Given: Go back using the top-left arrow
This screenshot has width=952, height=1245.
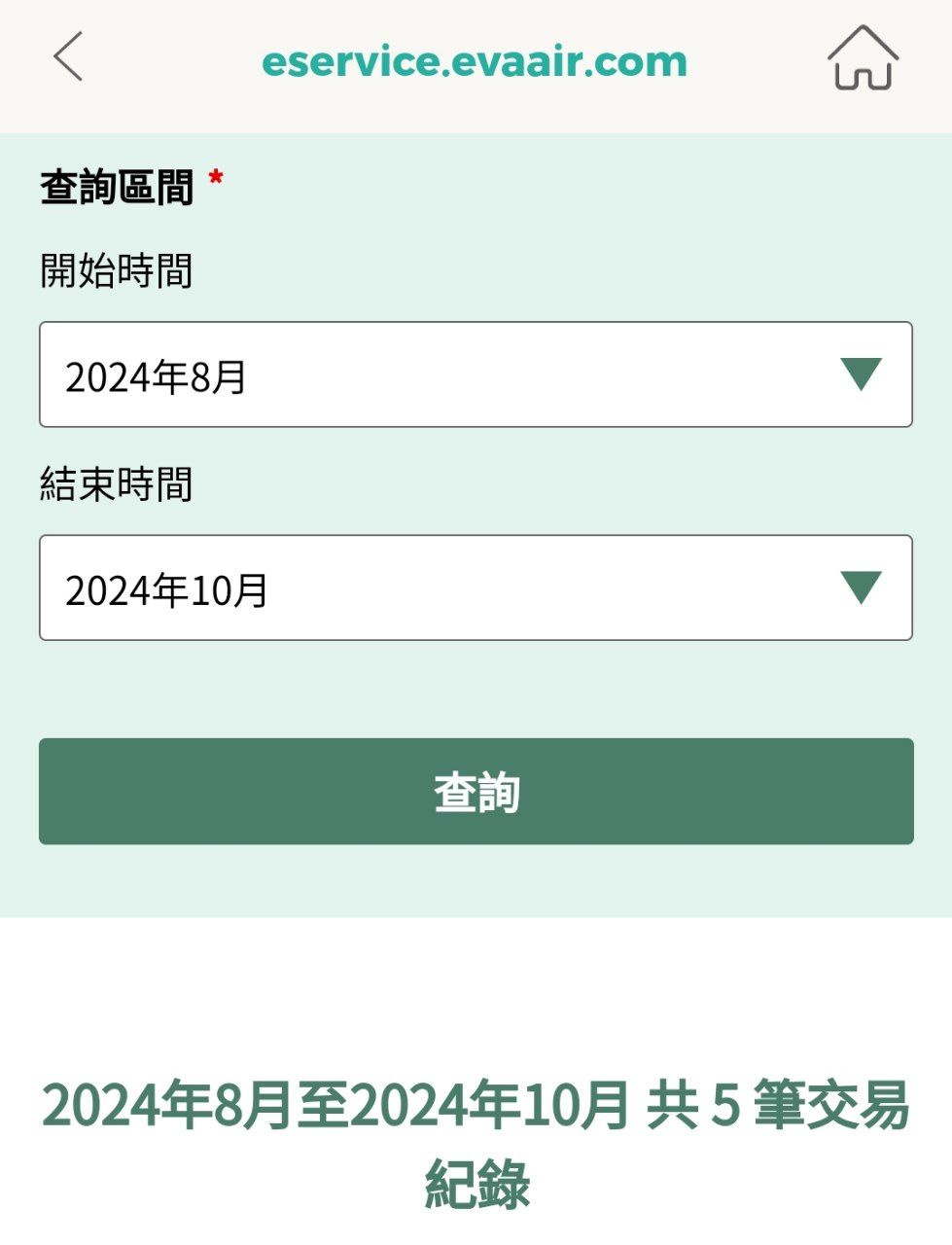Looking at the screenshot, I should pos(68,57).
